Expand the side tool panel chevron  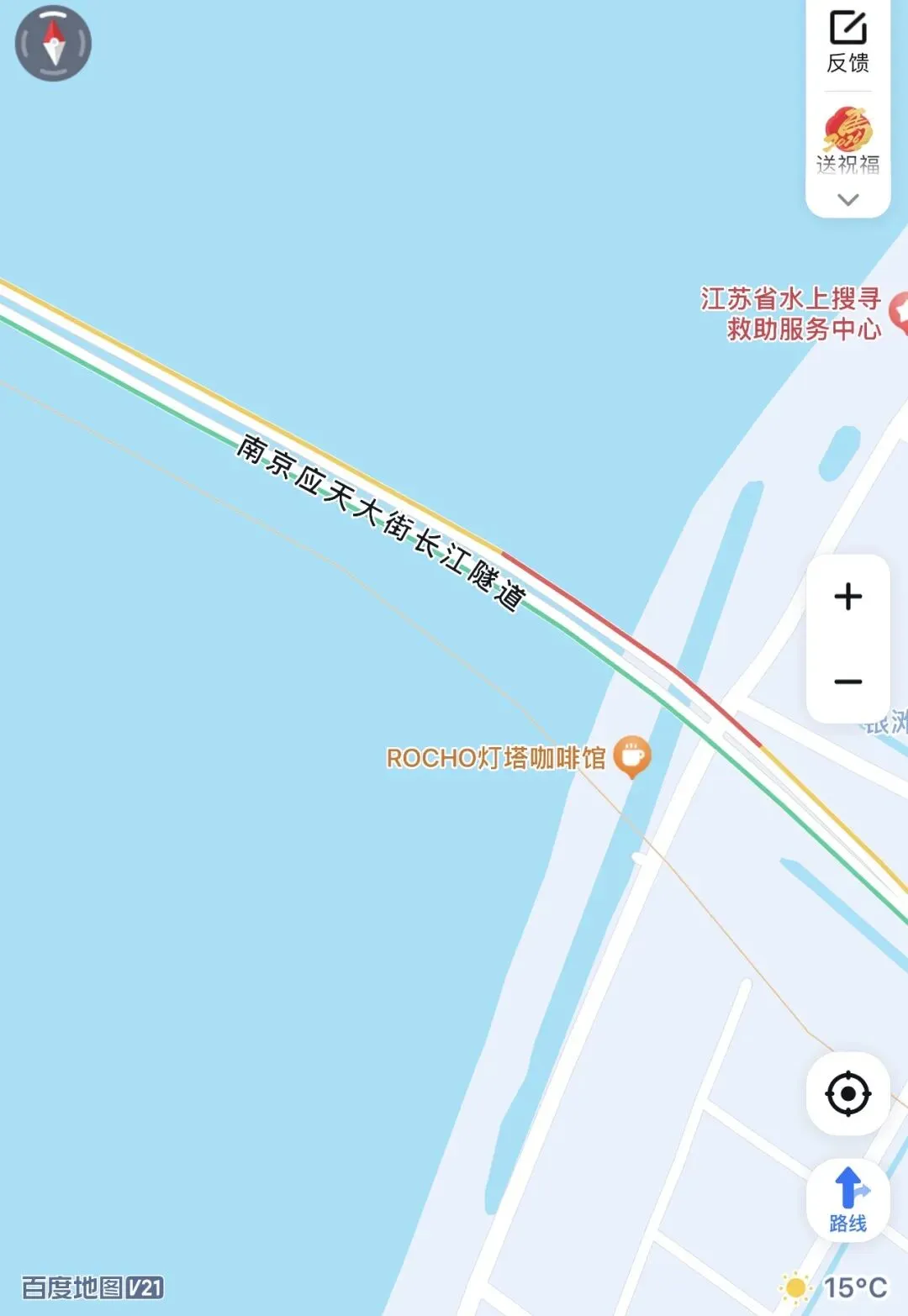click(848, 200)
